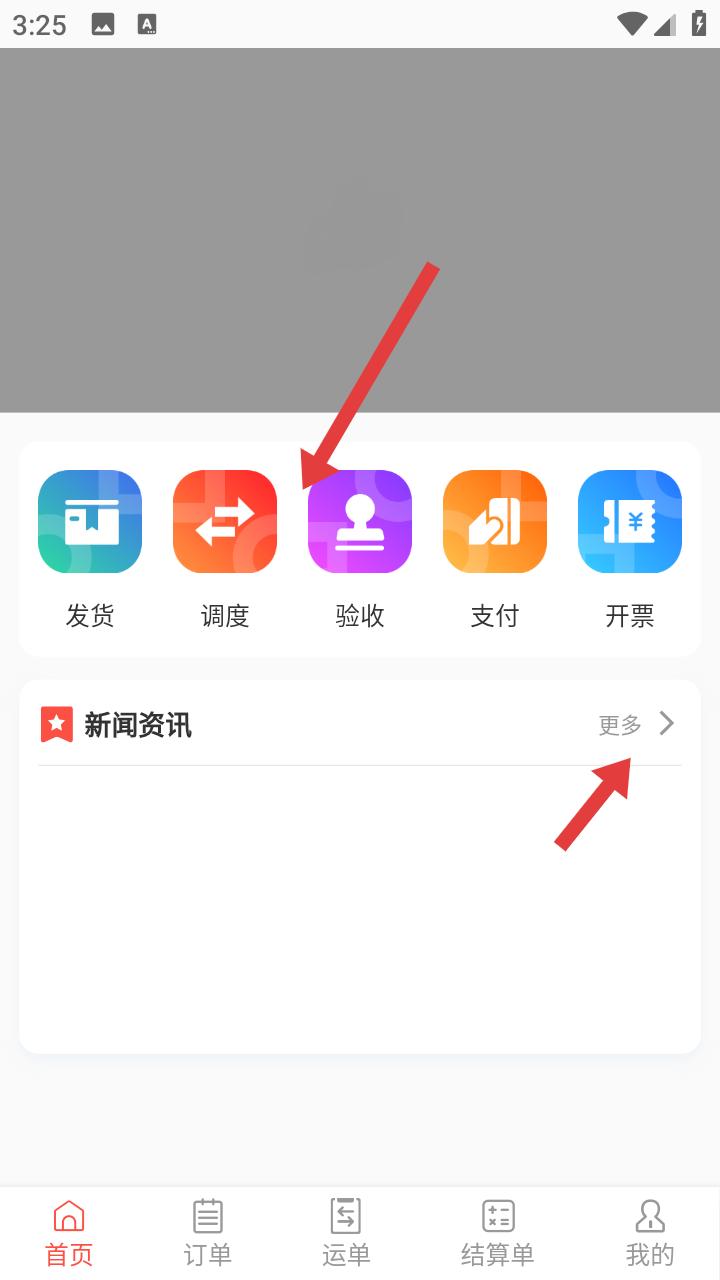
Task: Open the 发货 shipping function
Action: [x=90, y=548]
